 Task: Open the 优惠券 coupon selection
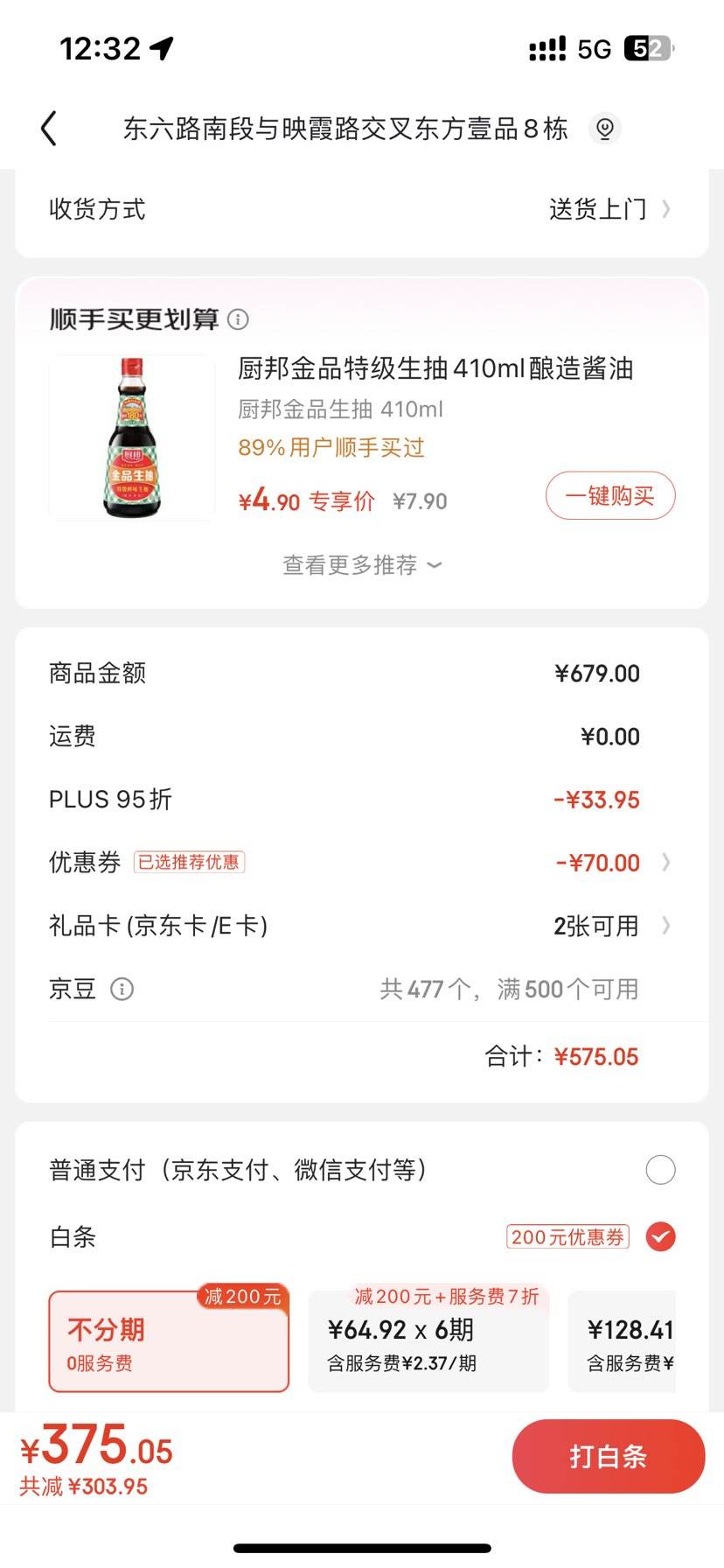click(x=612, y=863)
